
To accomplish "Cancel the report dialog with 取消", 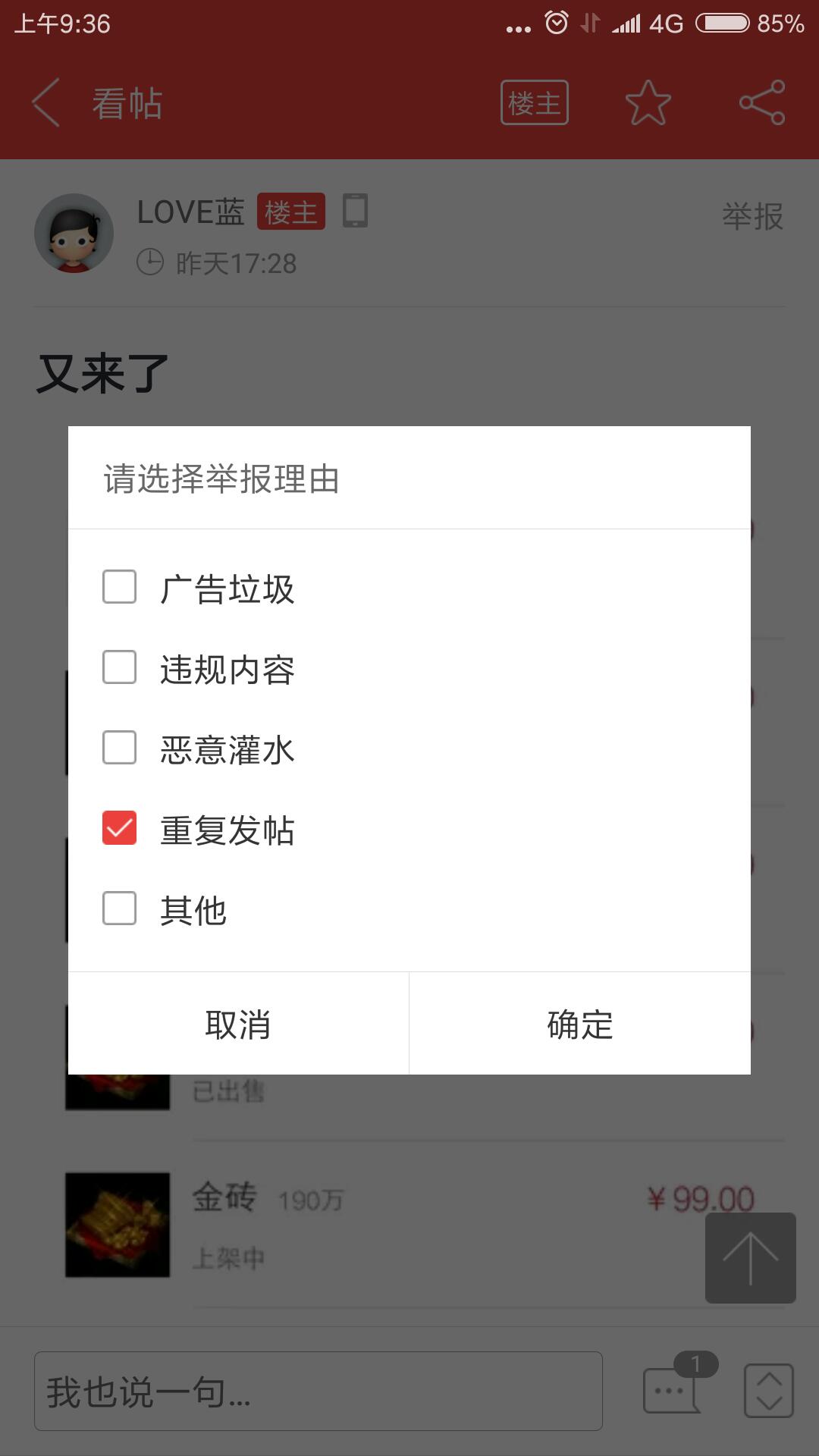I will pyautogui.click(x=238, y=1024).
